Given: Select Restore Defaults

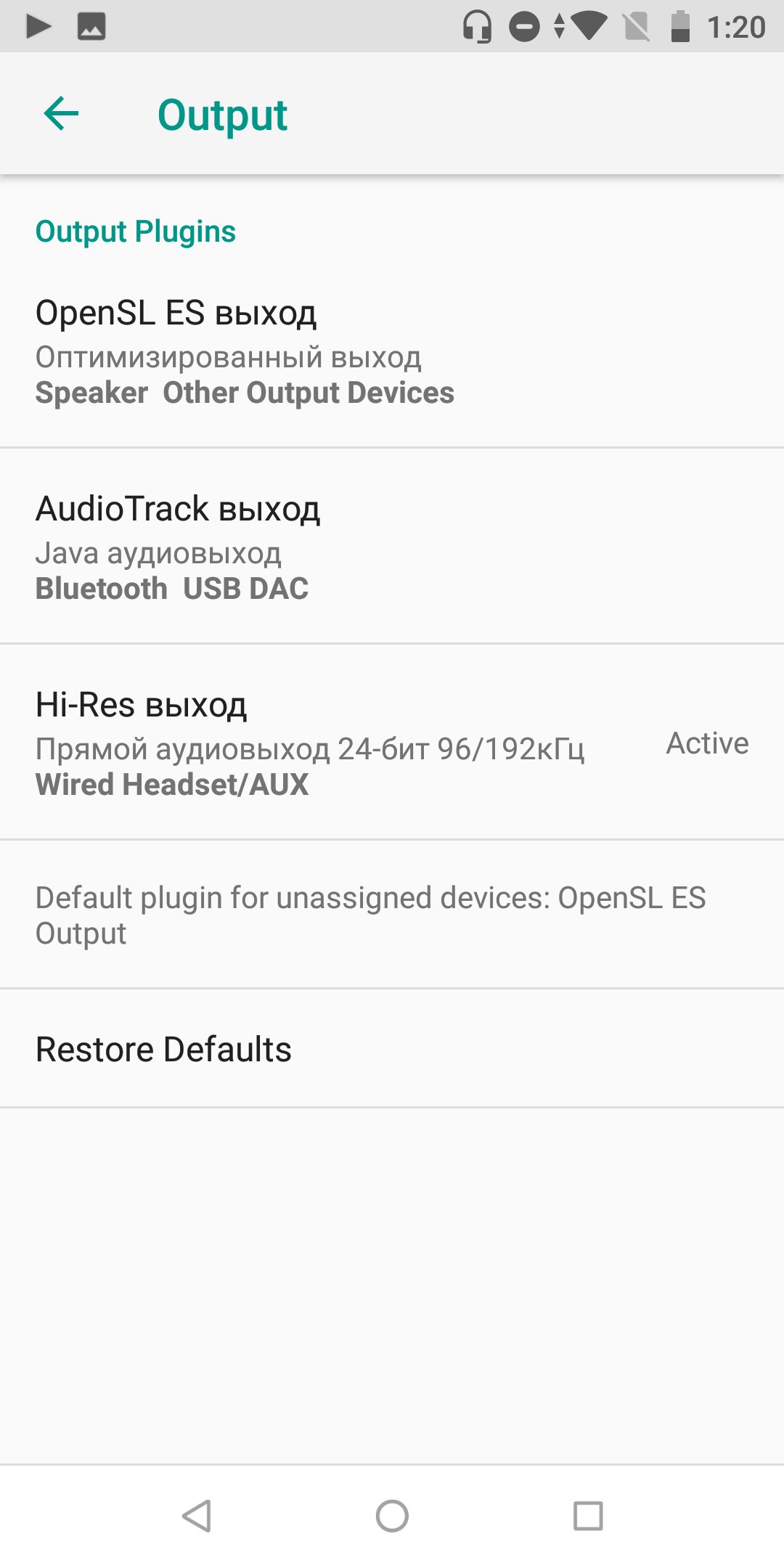Looking at the screenshot, I should pos(392,1048).
